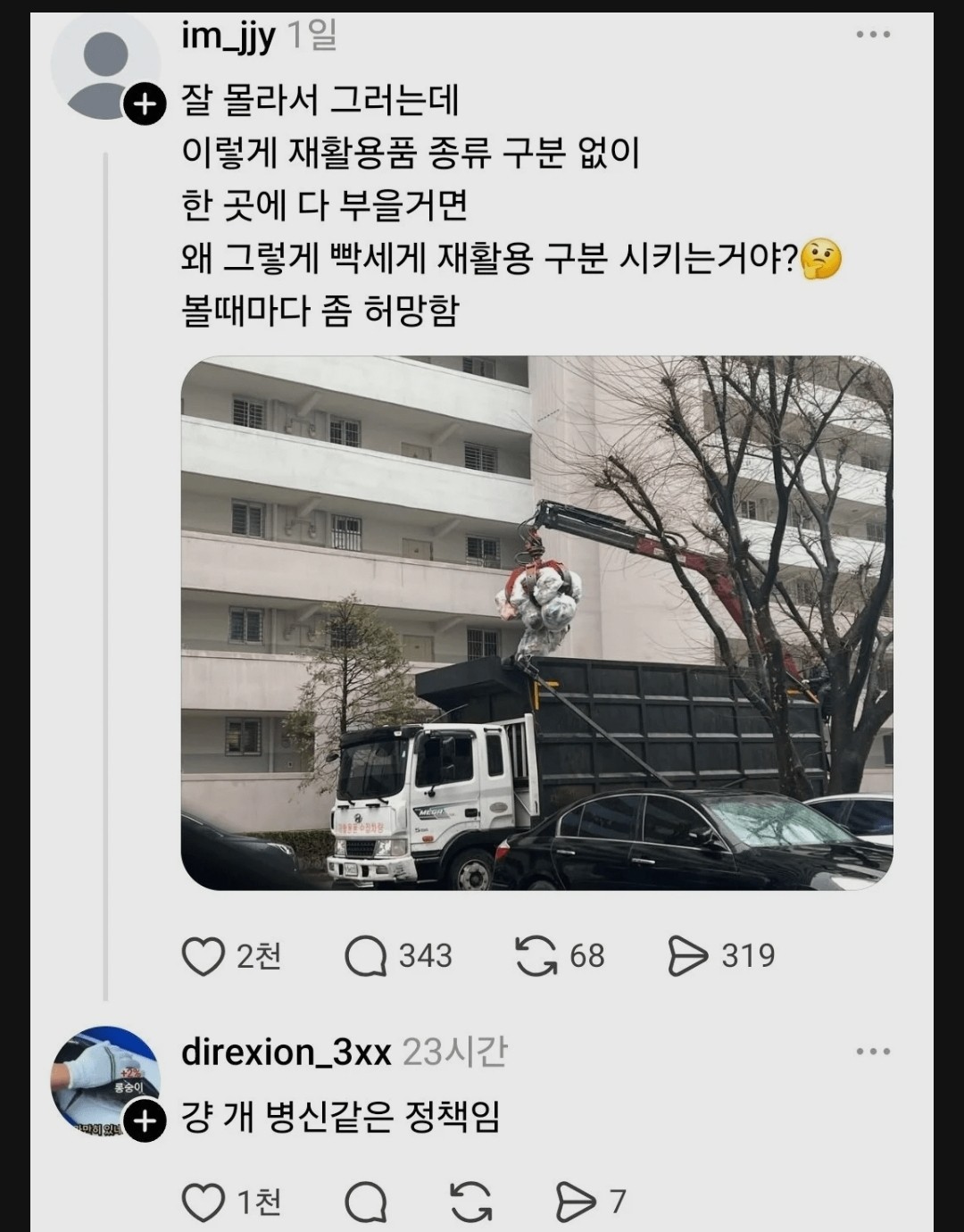
Task: View im_jjy's profile from the username
Action: click(228, 36)
